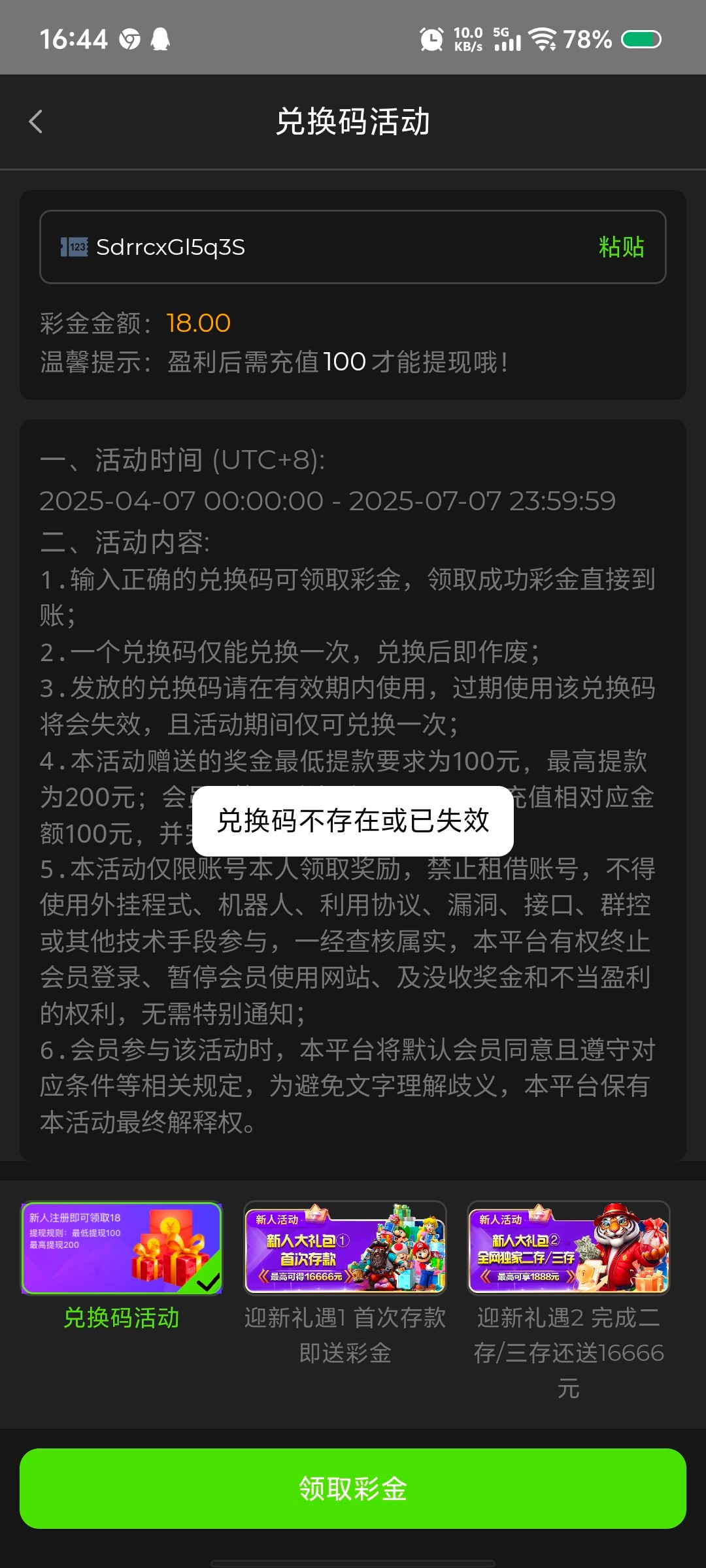Screen dimensions: 706x1568
Task: Go back using the top-left arrow
Action: click(x=36, y=122)
